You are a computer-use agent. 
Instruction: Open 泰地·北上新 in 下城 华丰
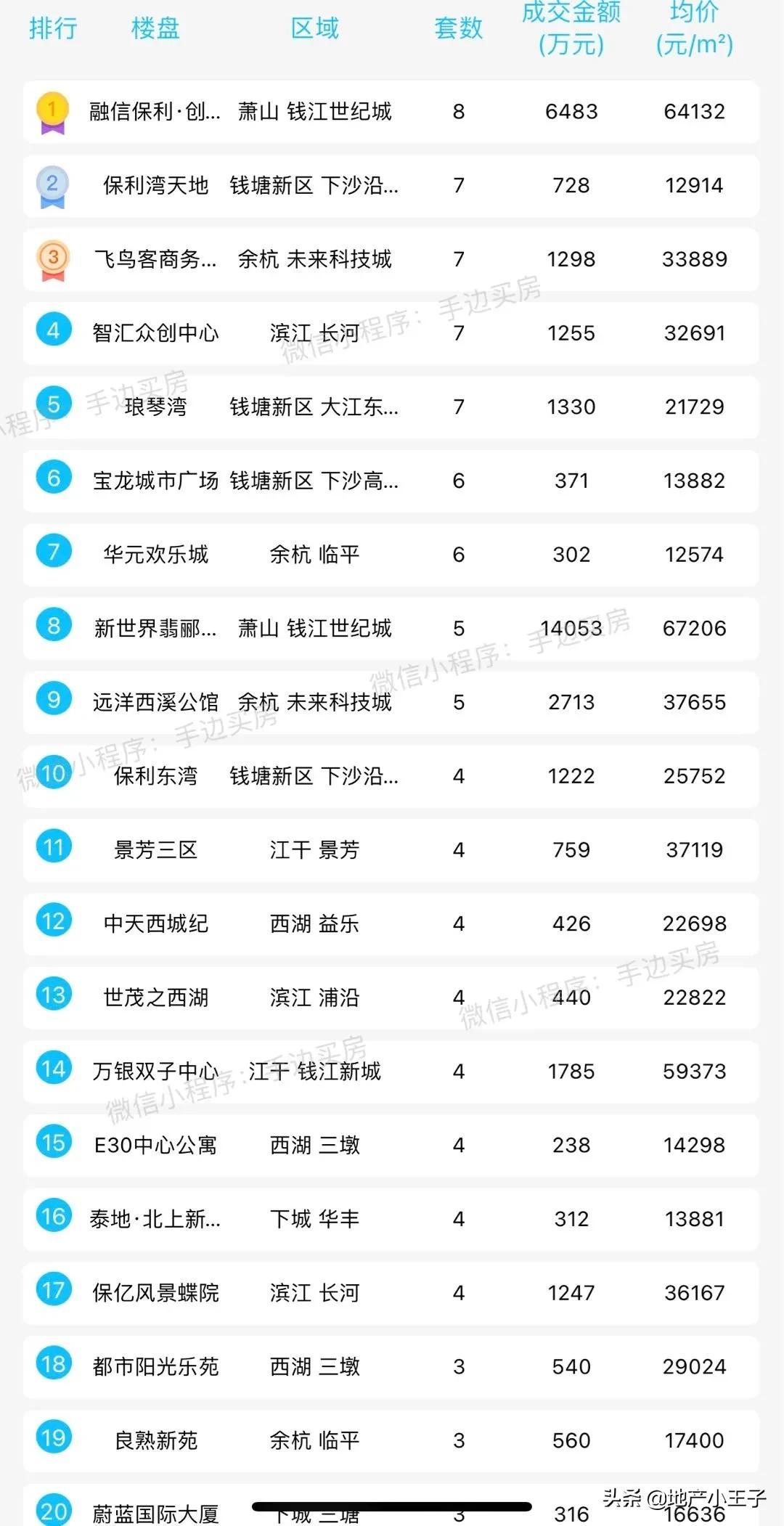click(x=391, y=1219)
